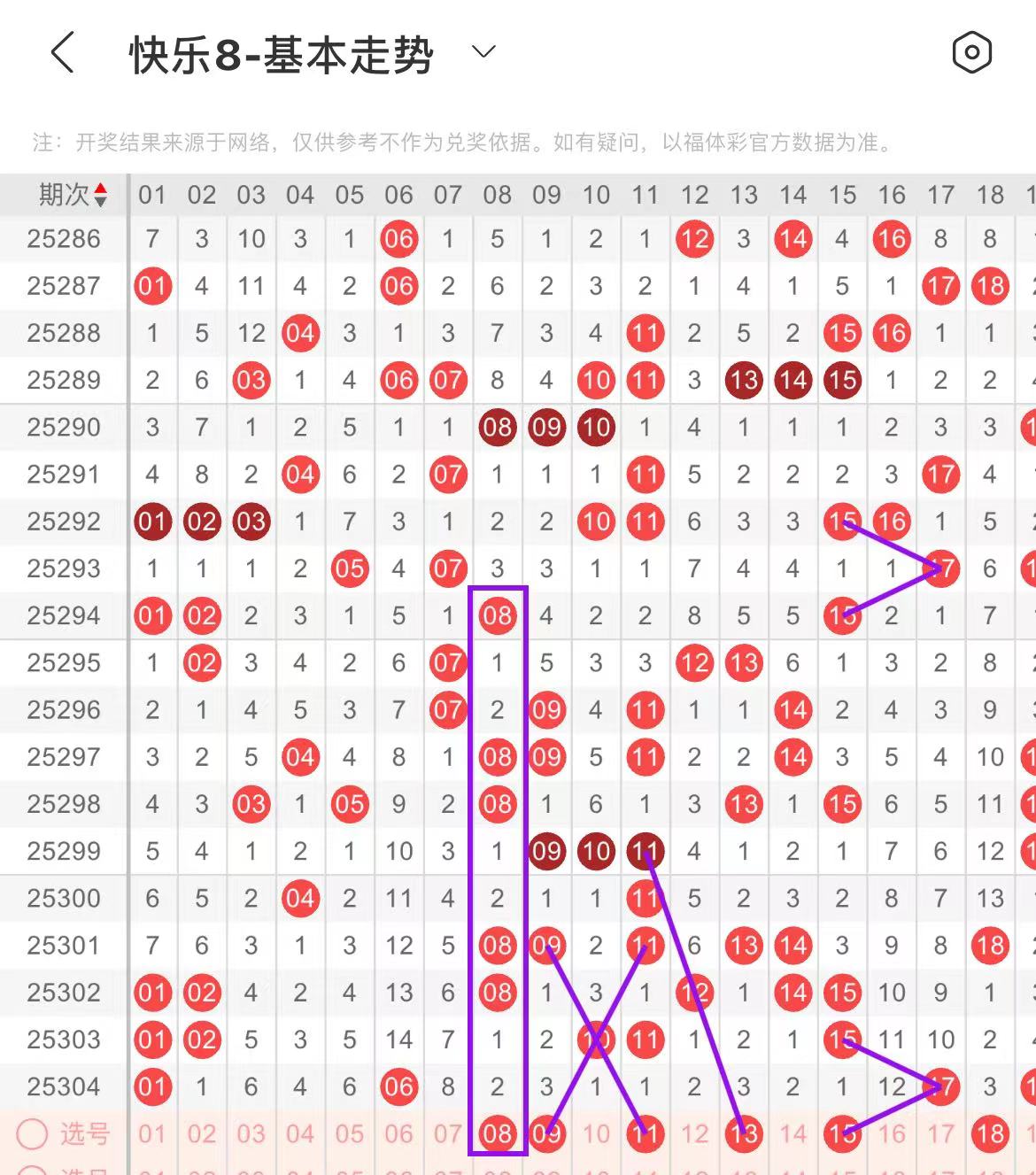Select number 10 in the 选号 row
Image resolution: width=1036 pixels, height=1175 pixels.
click(596, 1133)
